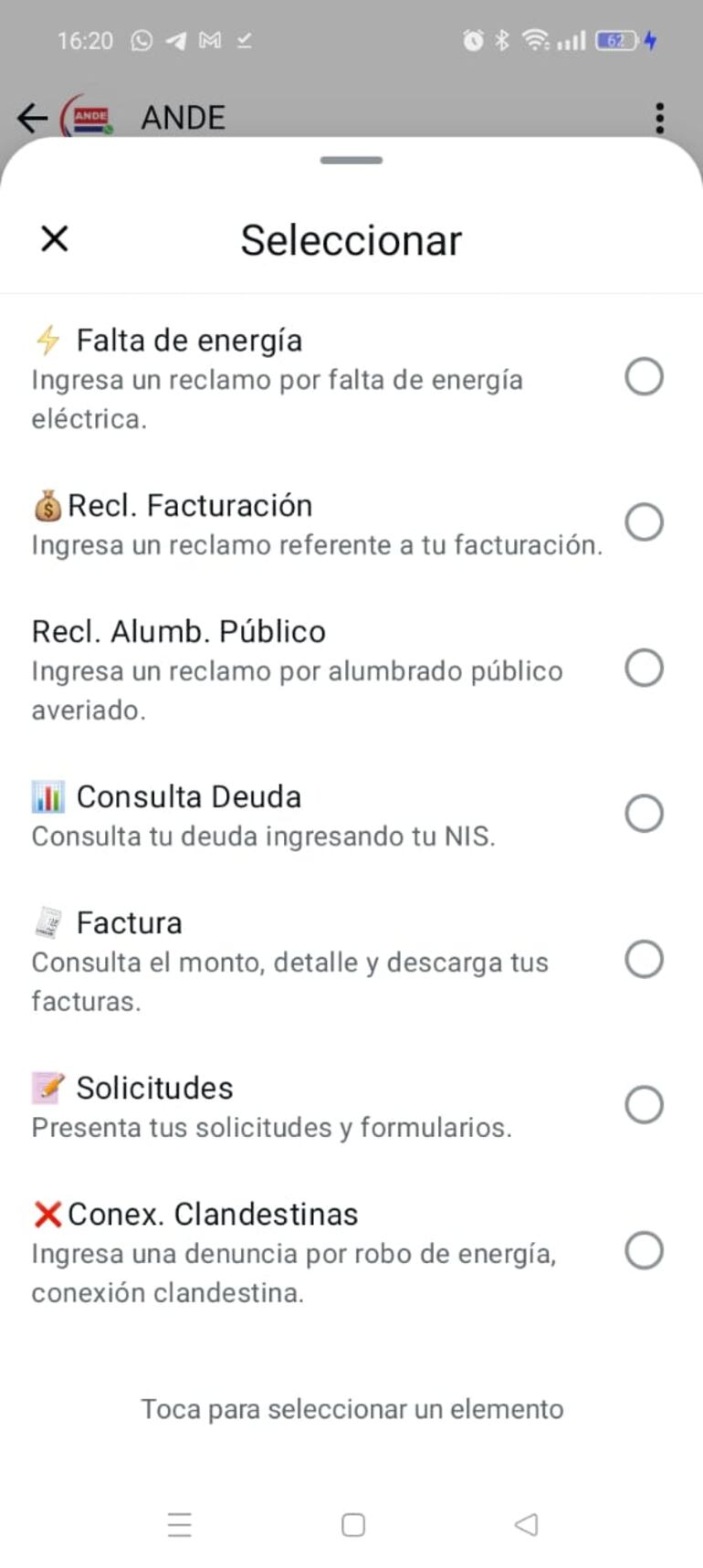Select the Falta de energía option
The height and width of the screenshot is (1568, 703).
pyautogui.click(x=644, y=376)
